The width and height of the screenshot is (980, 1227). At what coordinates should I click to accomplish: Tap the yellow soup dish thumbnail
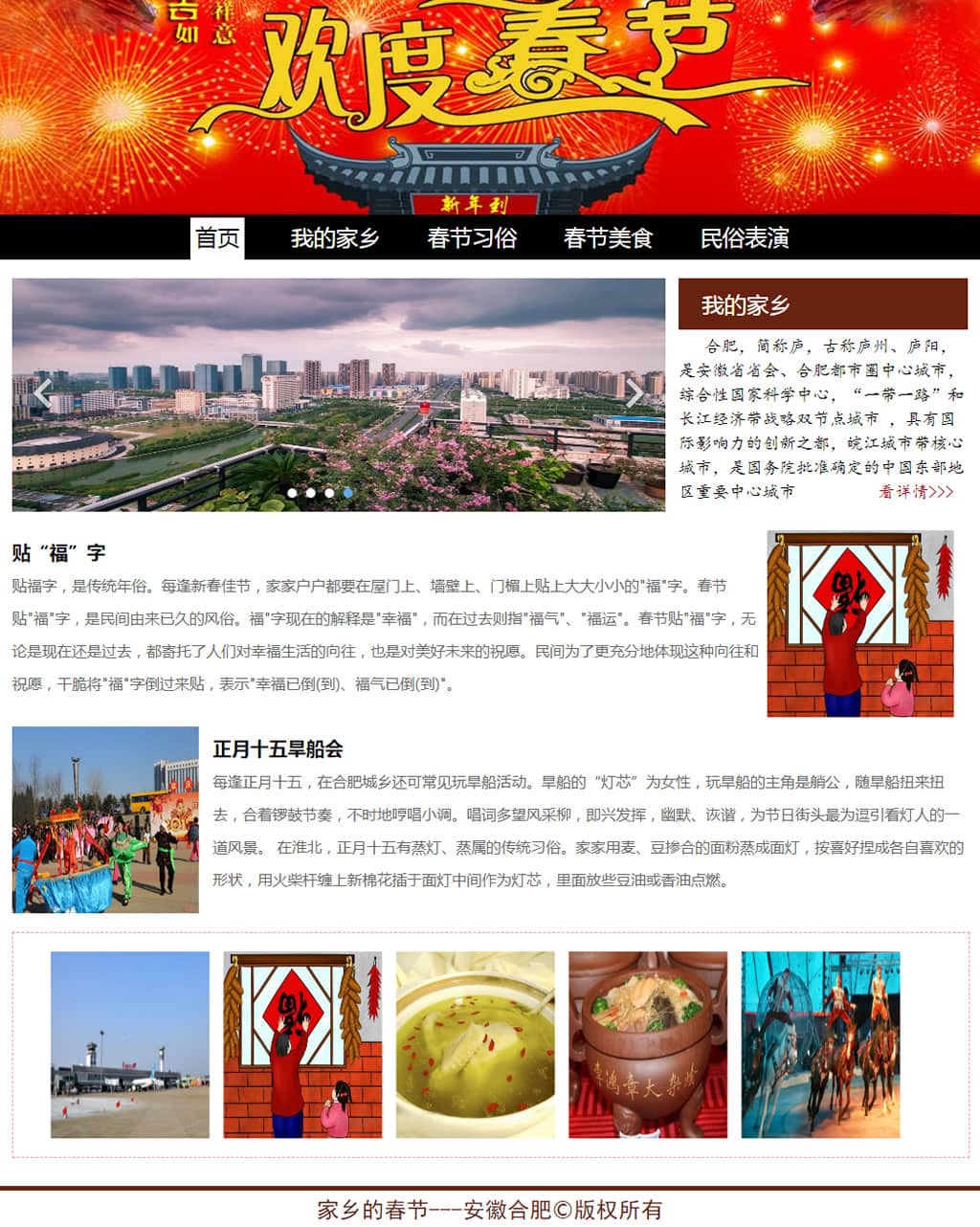[476, 1044]
